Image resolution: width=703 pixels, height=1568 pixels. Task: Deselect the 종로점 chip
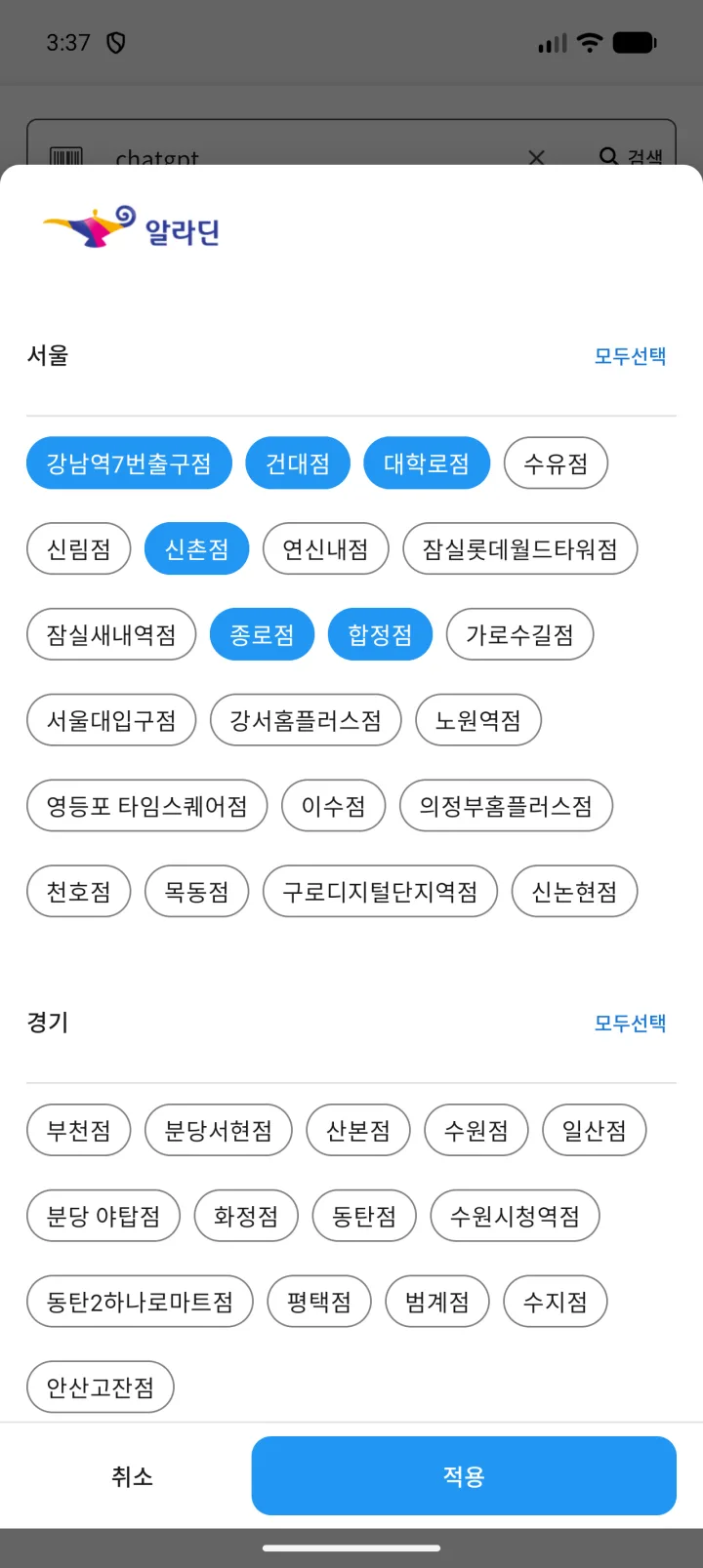[262, 635]
